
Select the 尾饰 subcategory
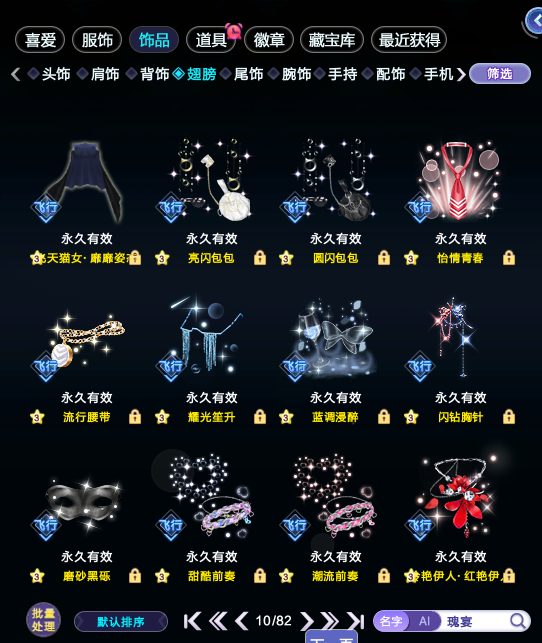[248, 74]
